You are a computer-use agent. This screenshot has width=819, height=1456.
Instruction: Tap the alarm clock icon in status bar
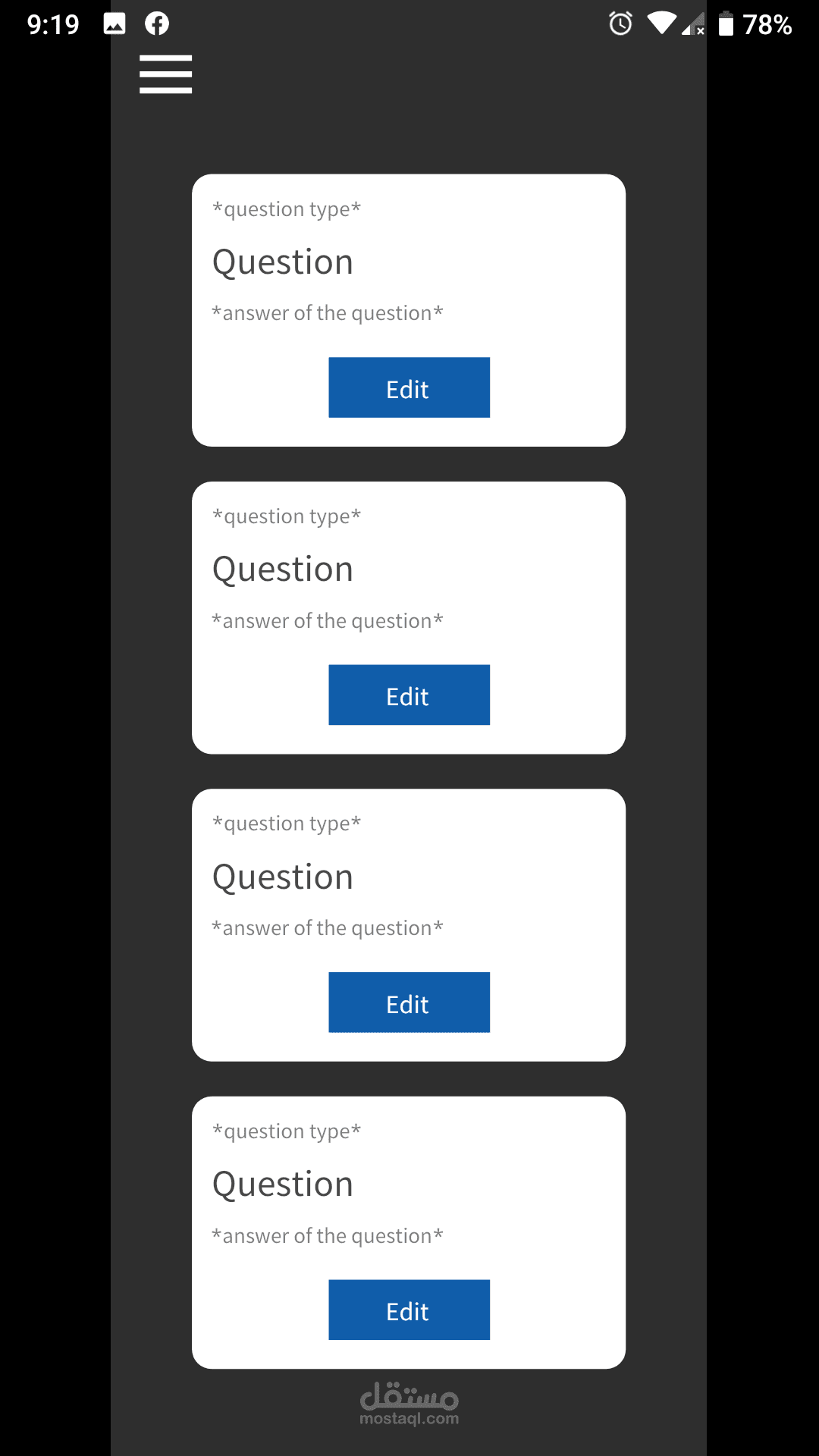tap(620, 25)
